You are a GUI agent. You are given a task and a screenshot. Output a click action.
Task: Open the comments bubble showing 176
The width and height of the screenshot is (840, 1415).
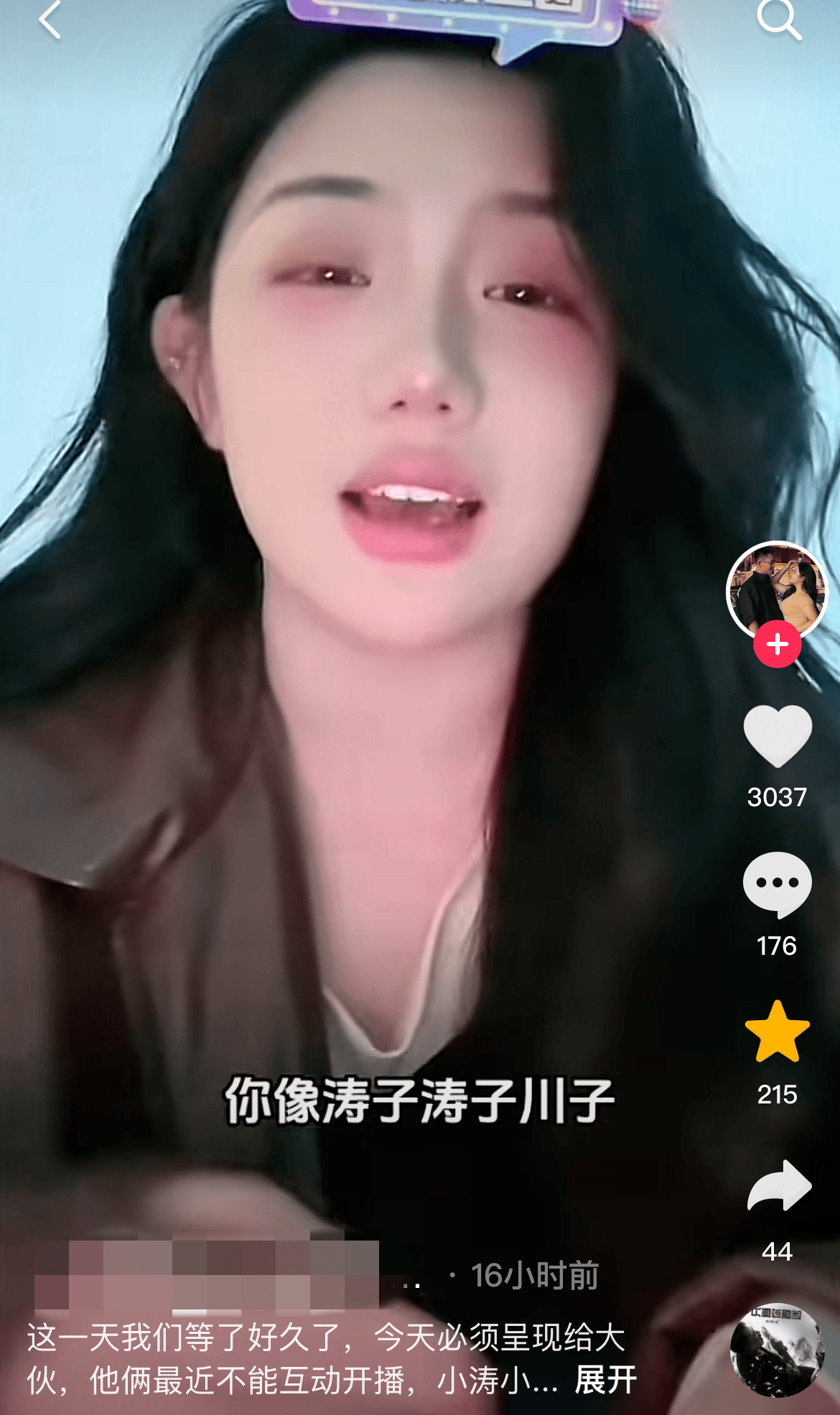777,884
